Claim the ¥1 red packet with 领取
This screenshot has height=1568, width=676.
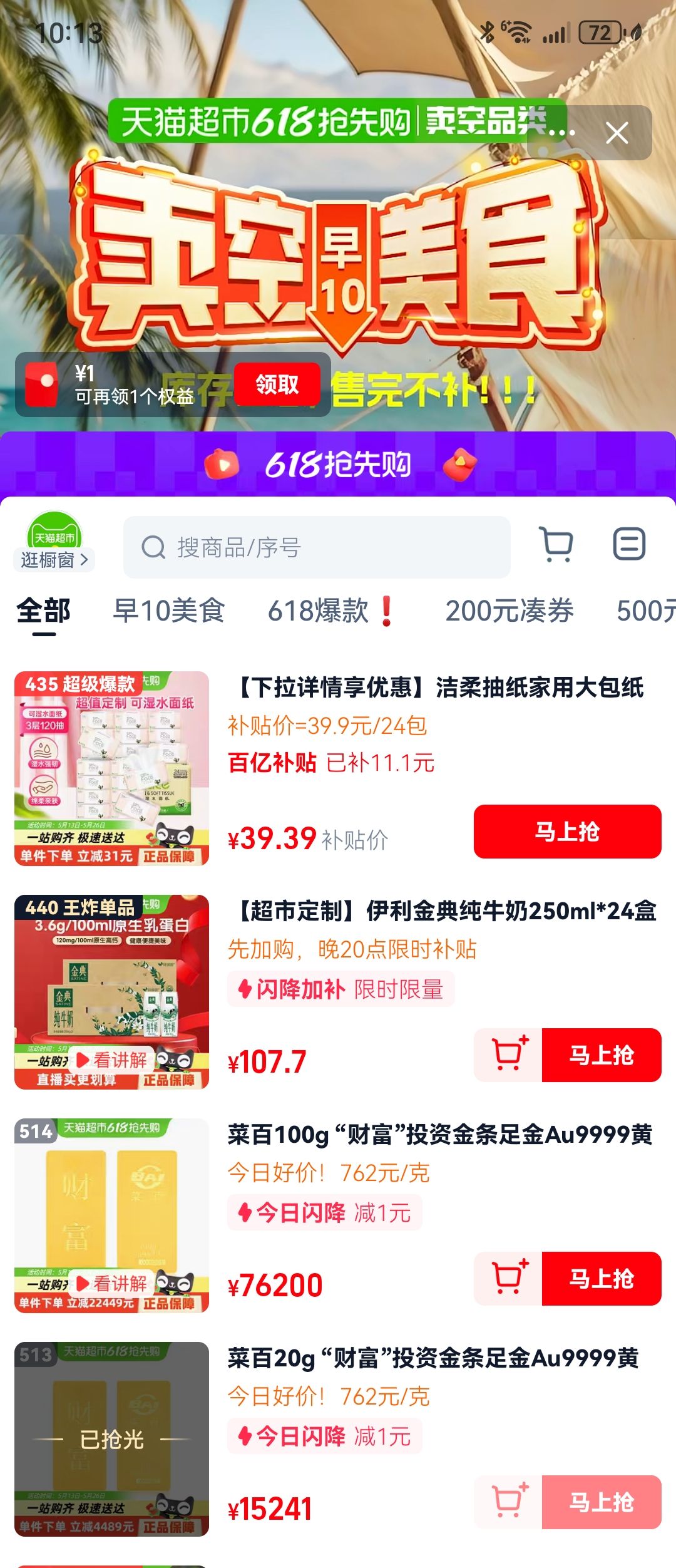[x=277, y=384]
